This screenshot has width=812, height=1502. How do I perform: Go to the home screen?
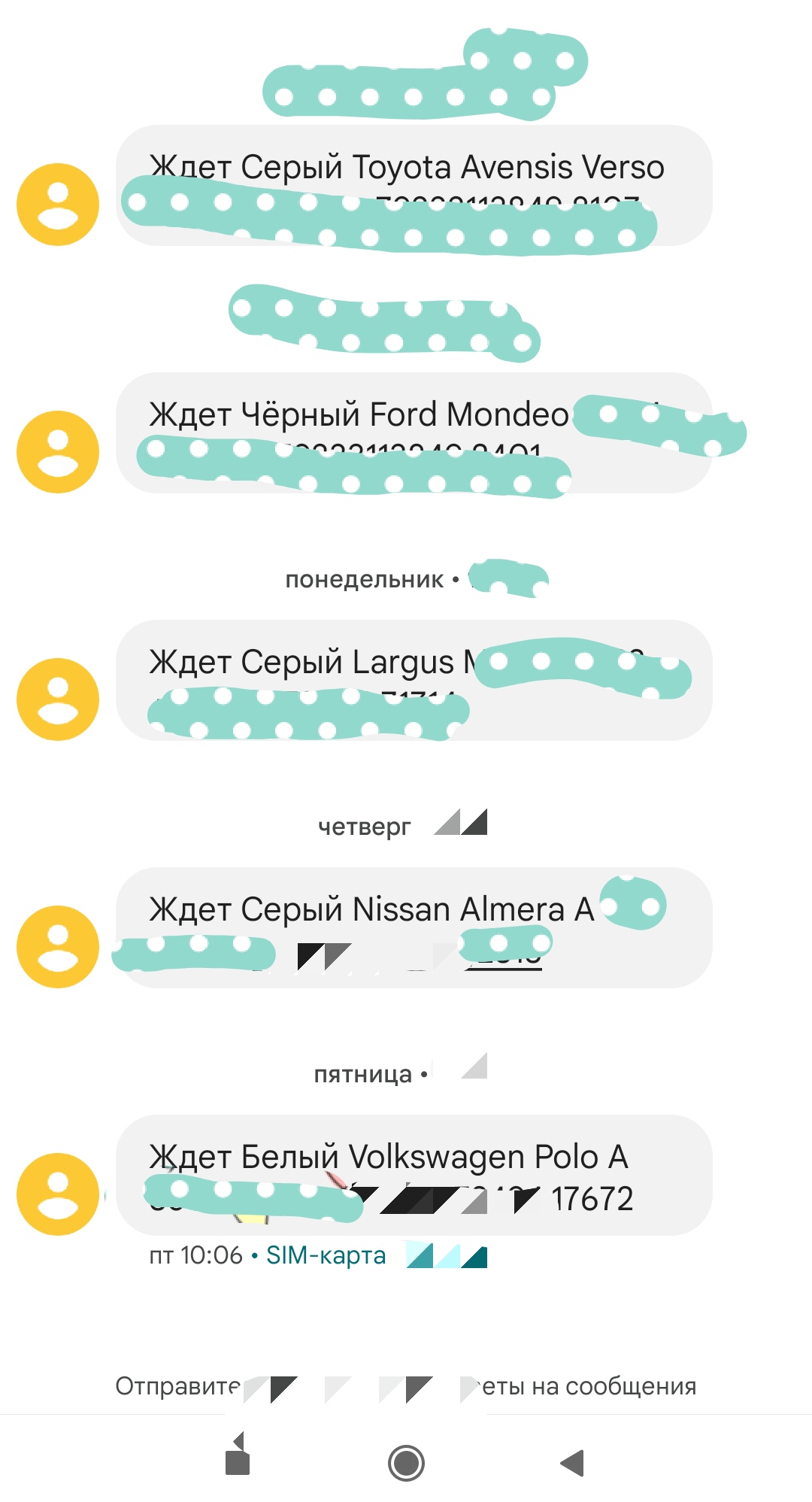[406, 1463]
